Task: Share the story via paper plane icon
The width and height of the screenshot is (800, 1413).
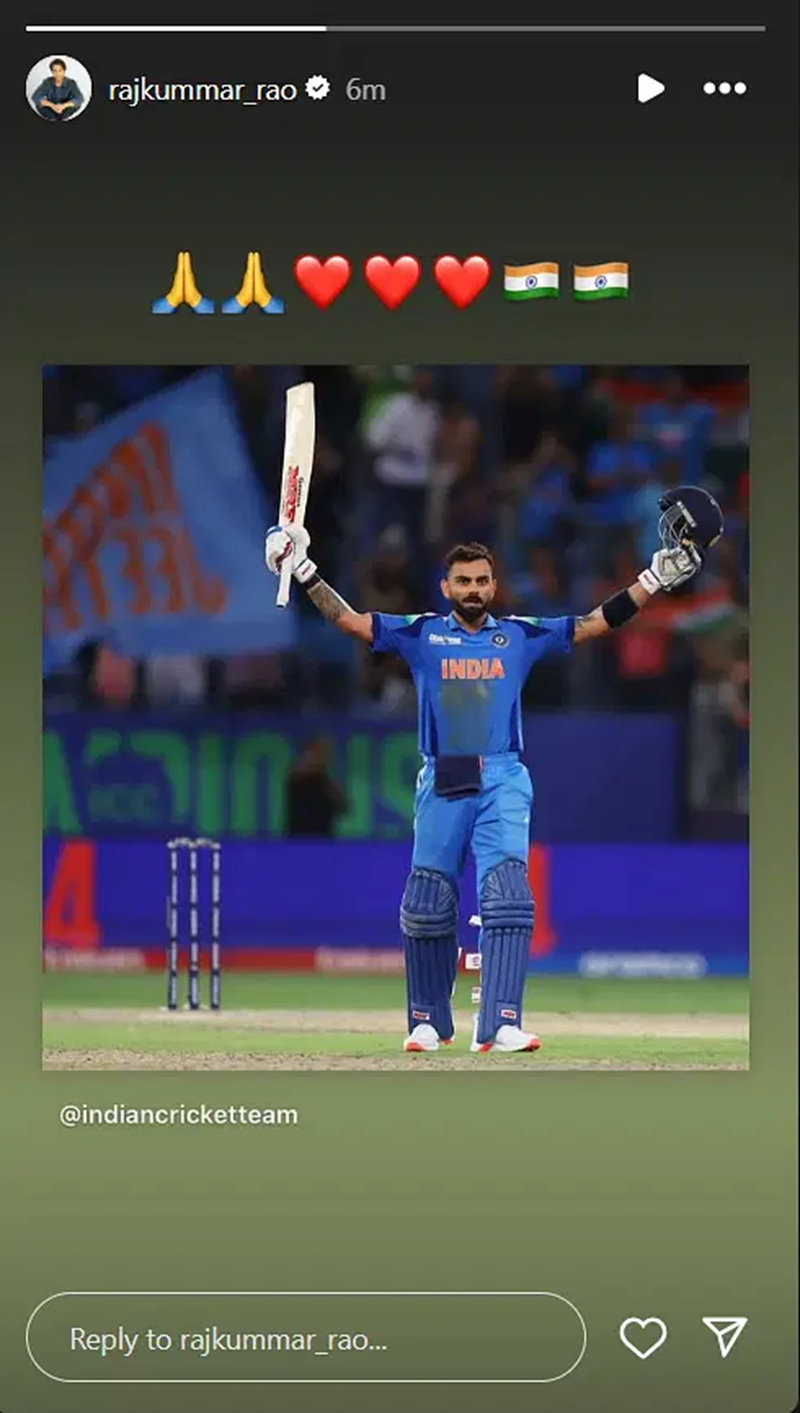Action: click(x=724, y=1337)
